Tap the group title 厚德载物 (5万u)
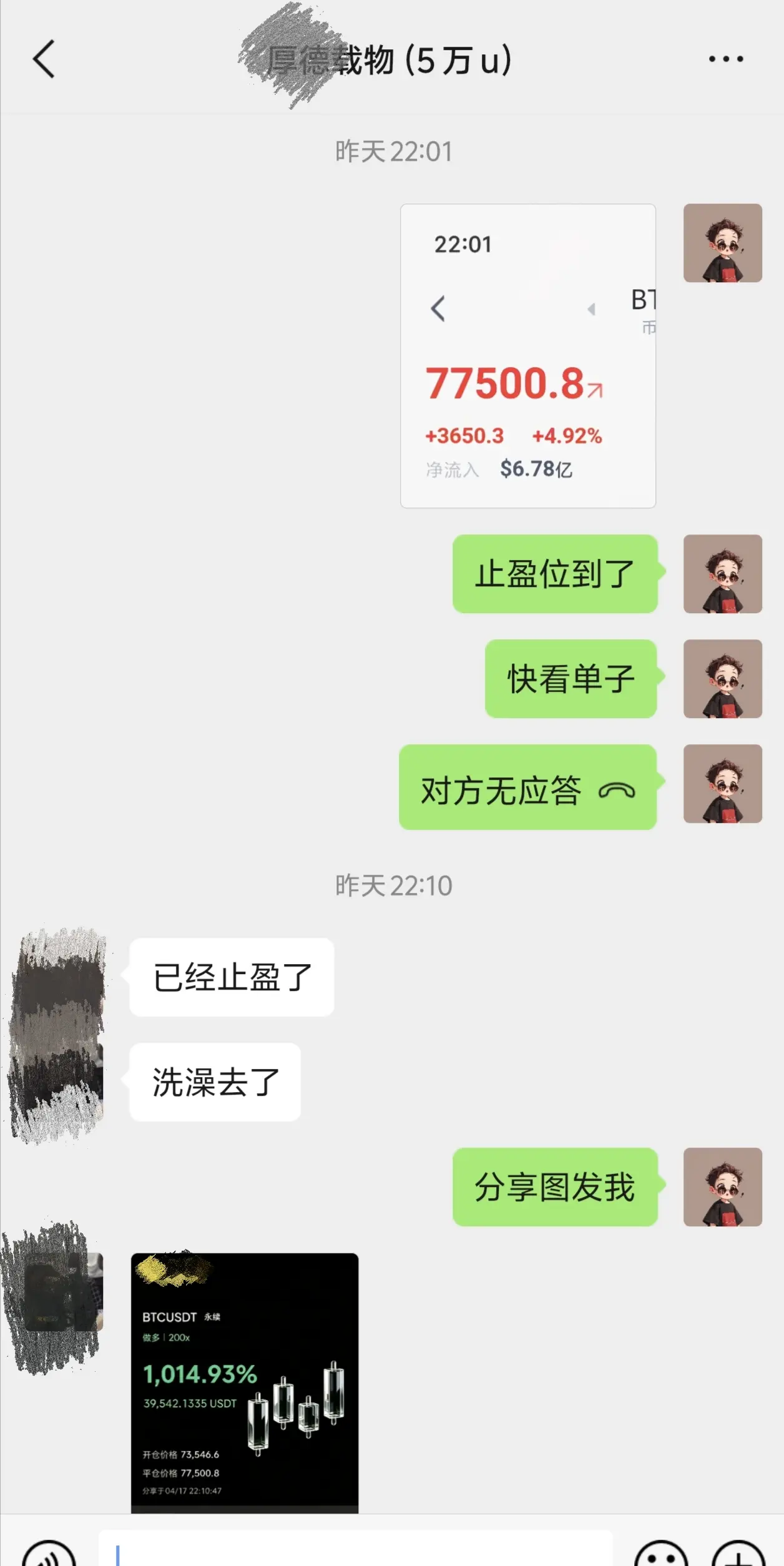 pyautogui.click(x=390, y=61)
